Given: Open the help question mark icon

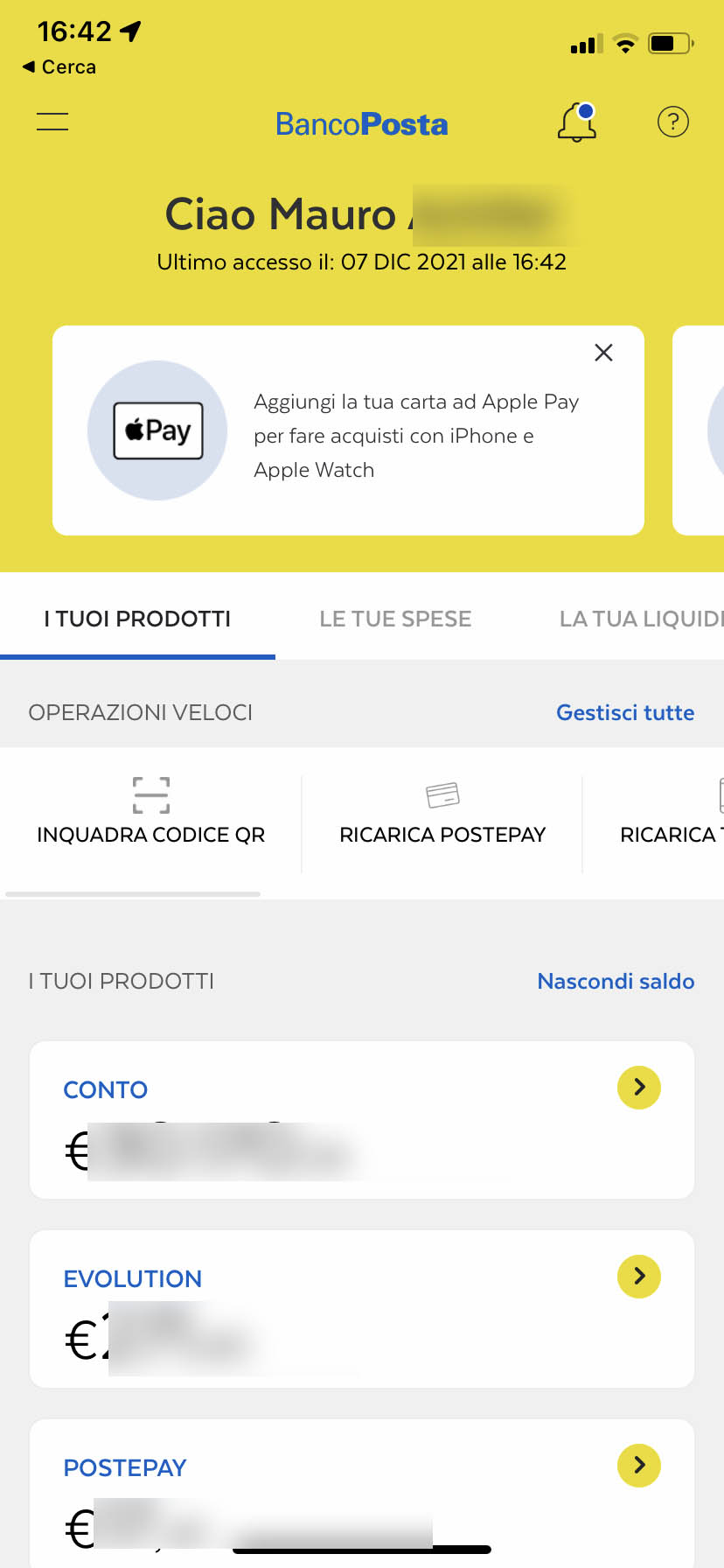Looking at the screenshot, I should [672, 122].
